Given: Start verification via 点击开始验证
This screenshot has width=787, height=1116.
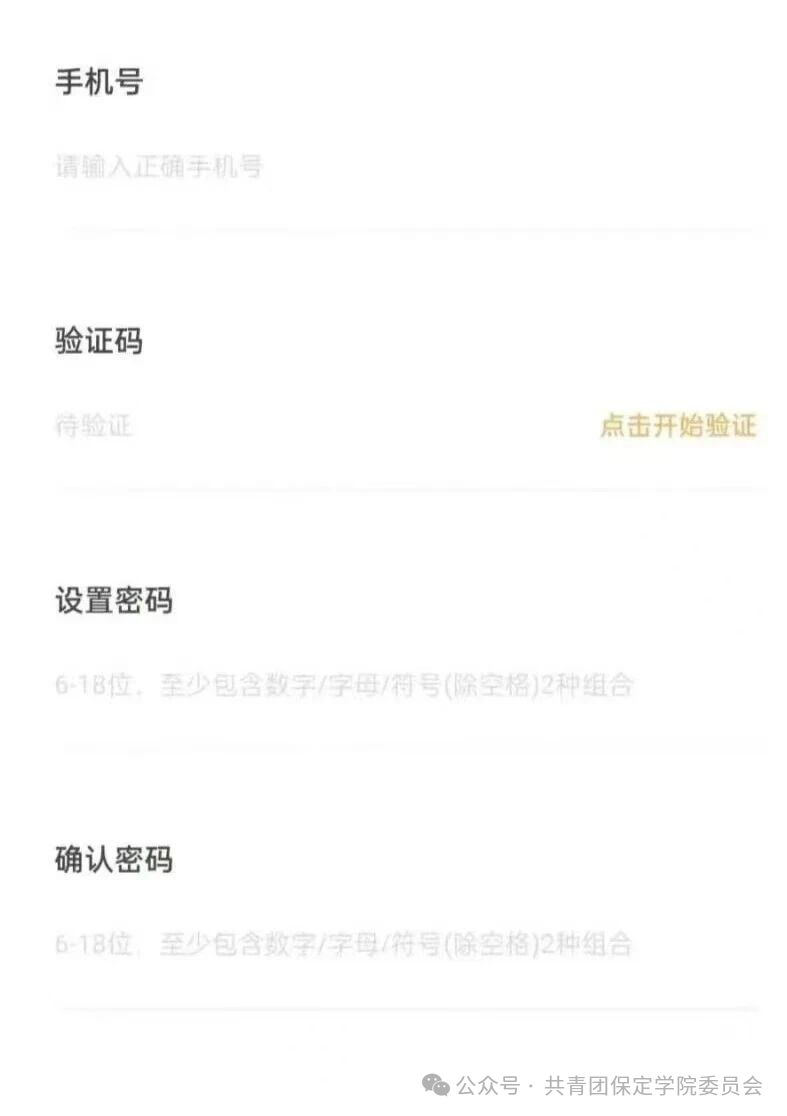Looking at the screenshot, I should (678, 426).
